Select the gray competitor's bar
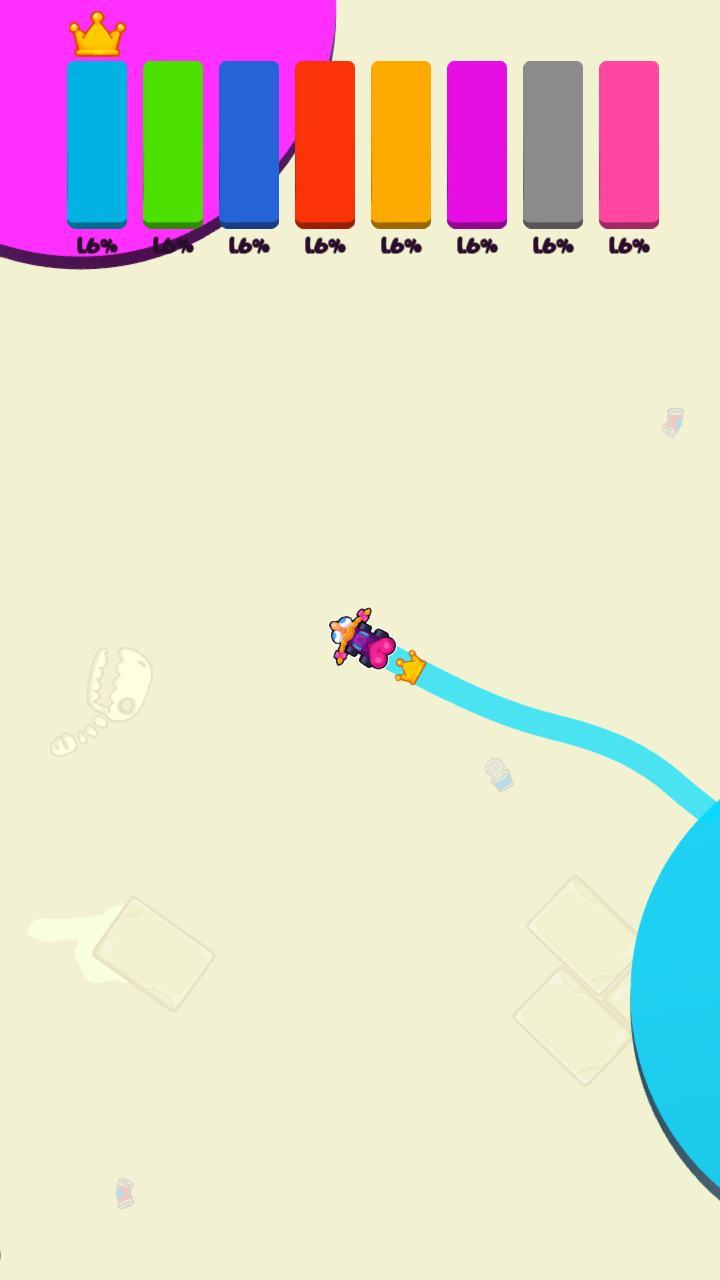The height and width of the screenshot is (1280, 720). 552,143
